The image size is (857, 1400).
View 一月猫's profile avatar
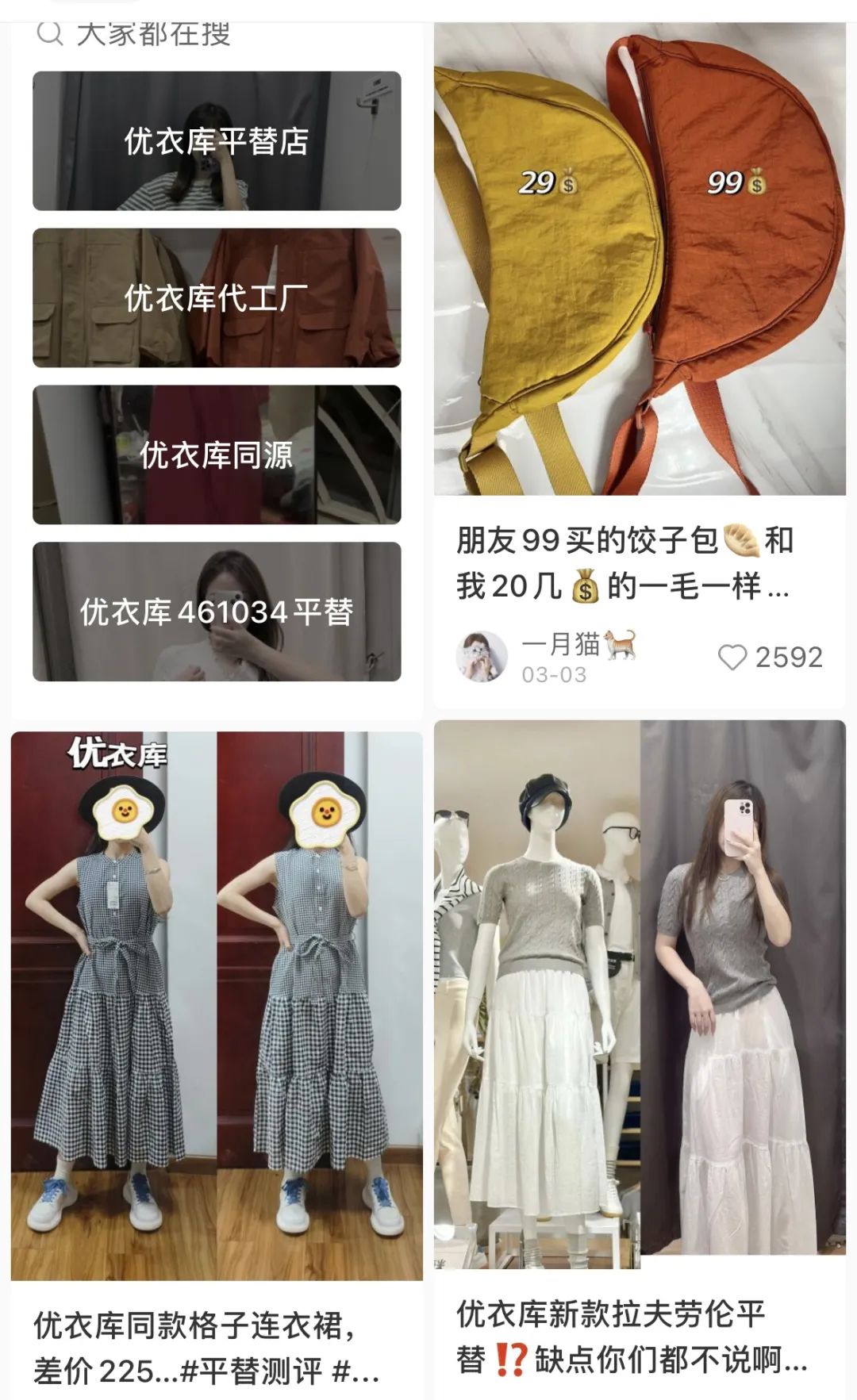click(482, 657)
